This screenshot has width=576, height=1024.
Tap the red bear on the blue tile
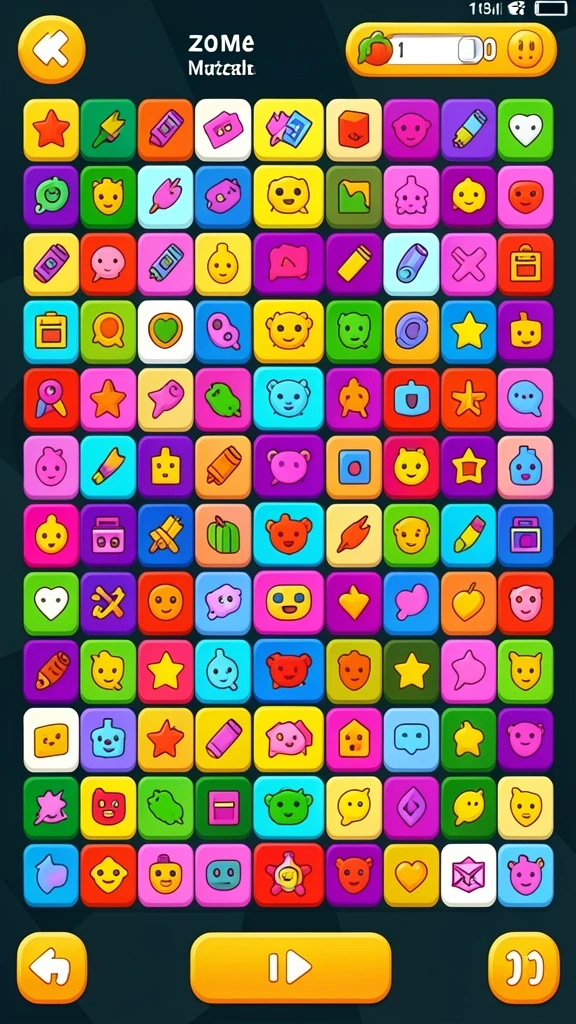289,671
